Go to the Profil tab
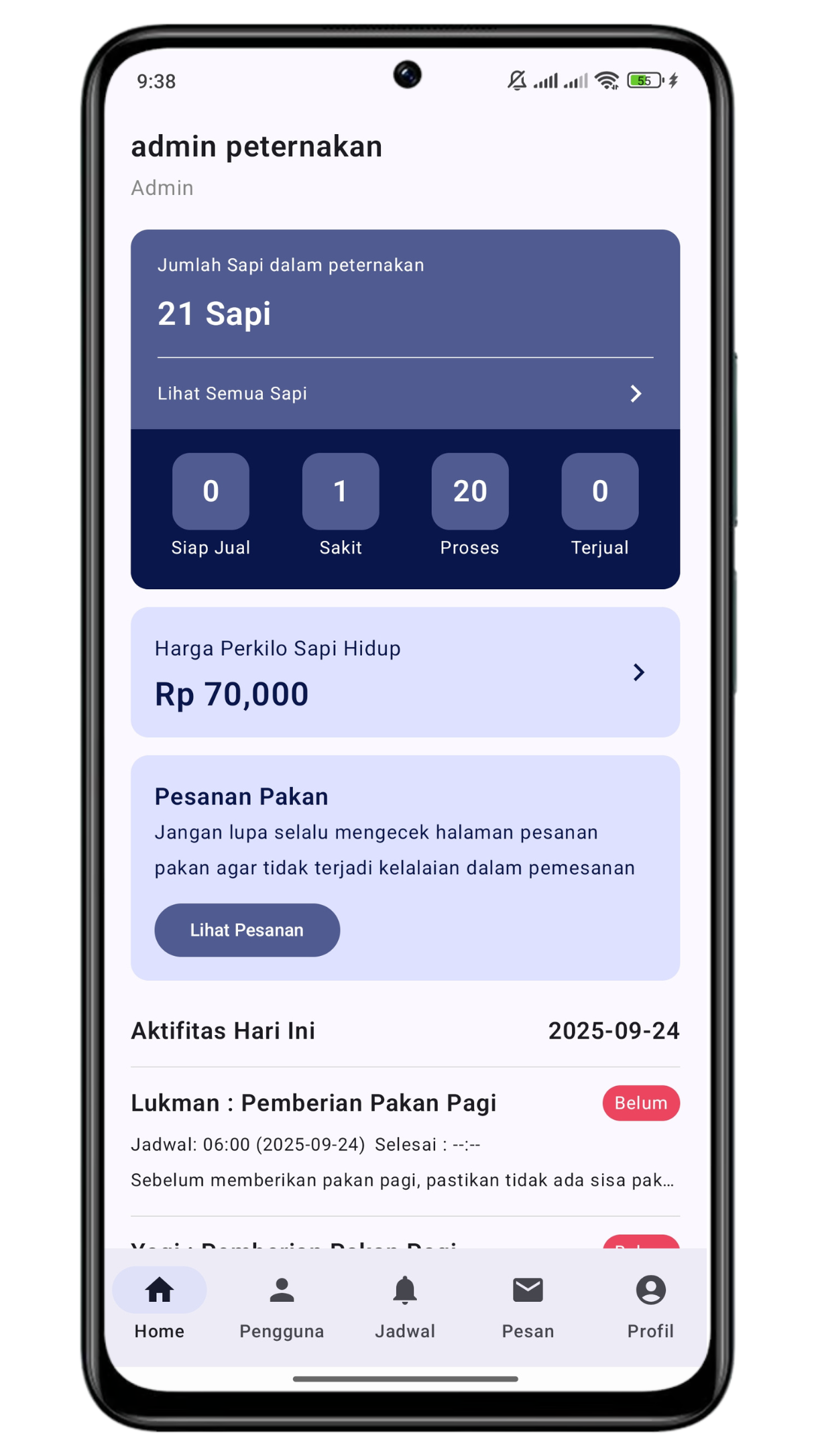This screenshot has height=1456, width=818. [x=650, y=1306]
